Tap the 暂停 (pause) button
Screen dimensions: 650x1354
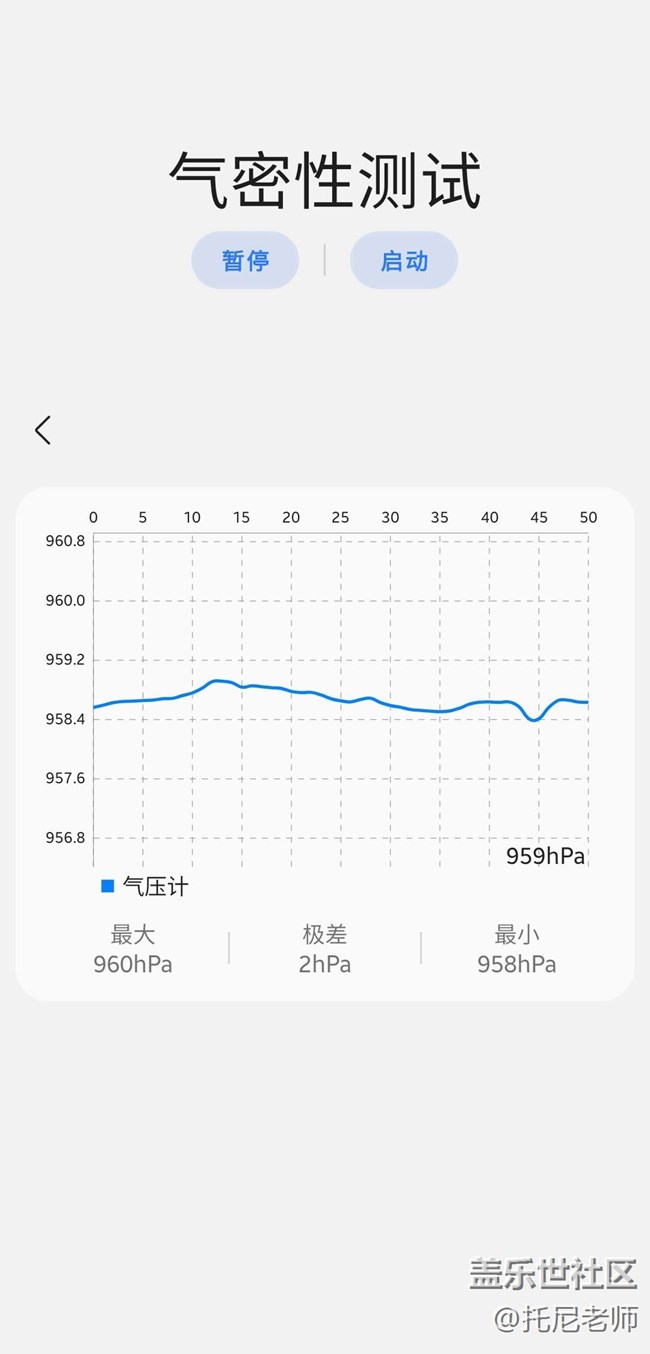[x=245, y=261]
